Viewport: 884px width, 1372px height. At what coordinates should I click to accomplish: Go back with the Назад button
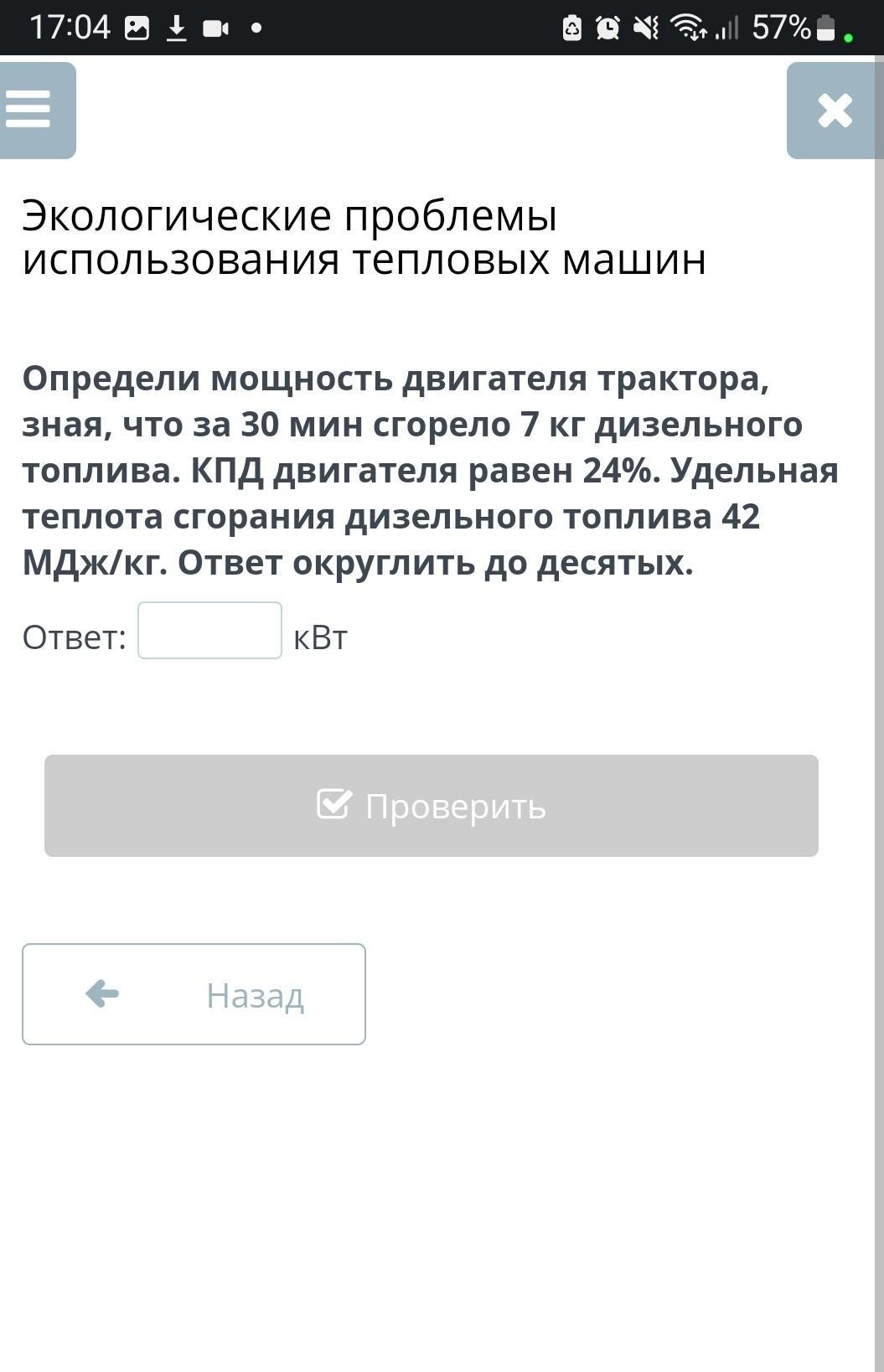194,994
